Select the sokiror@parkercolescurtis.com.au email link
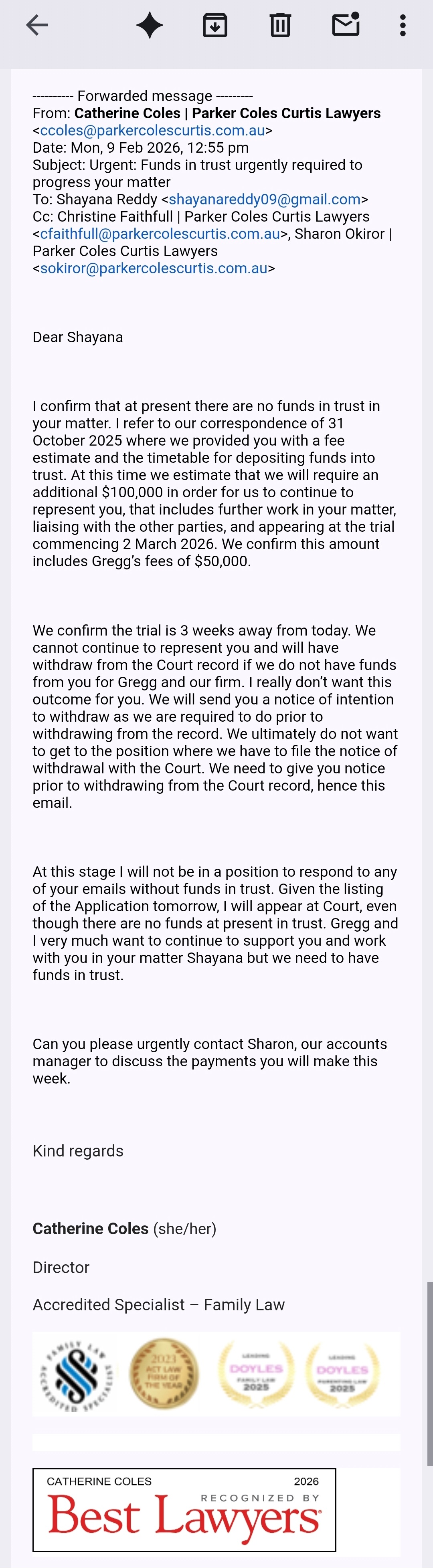The image size is (433, 1568). click(x=154, y=268)
